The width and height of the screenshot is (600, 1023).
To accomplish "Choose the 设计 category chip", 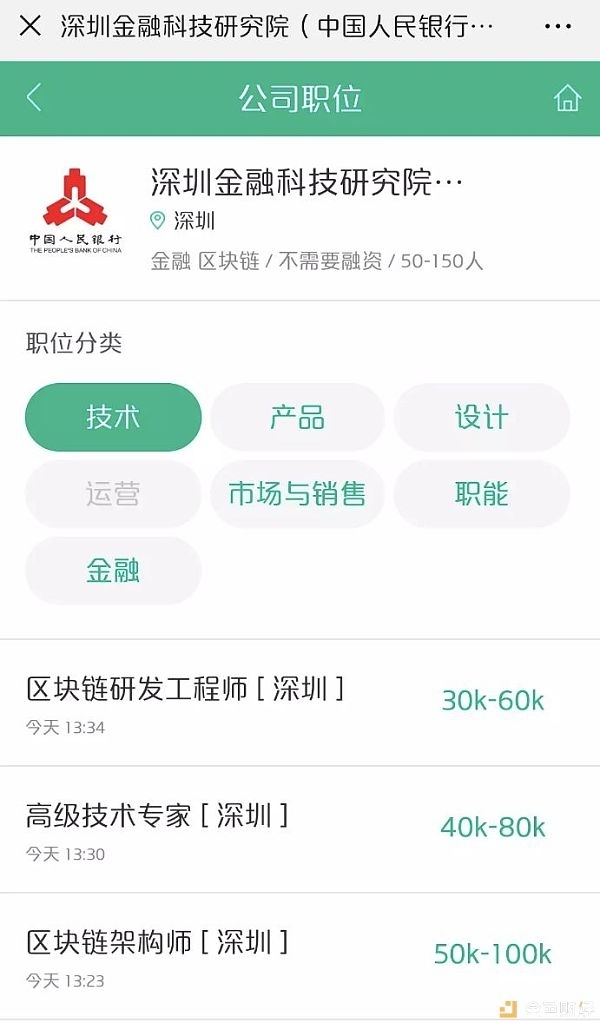I will click(481, 417).
